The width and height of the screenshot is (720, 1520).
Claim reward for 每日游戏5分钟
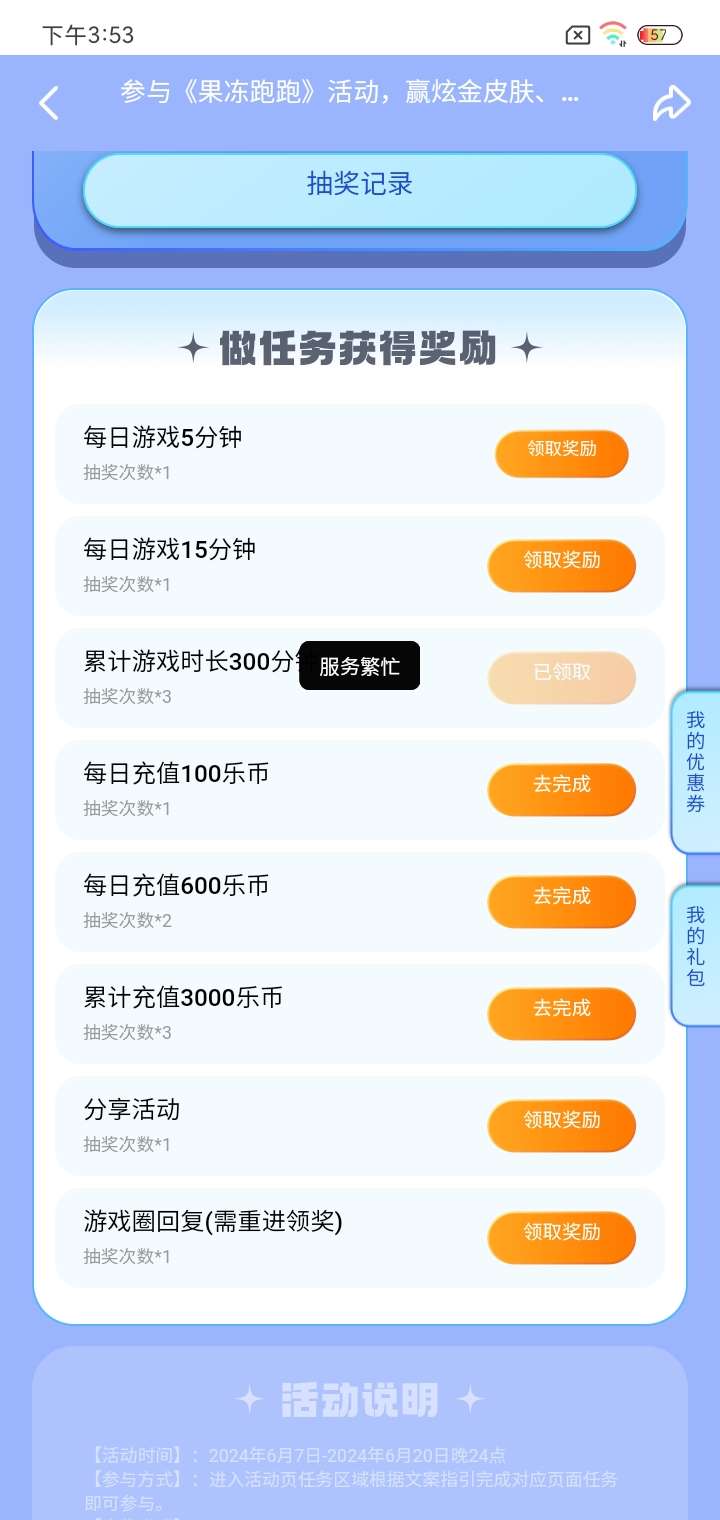562,453
